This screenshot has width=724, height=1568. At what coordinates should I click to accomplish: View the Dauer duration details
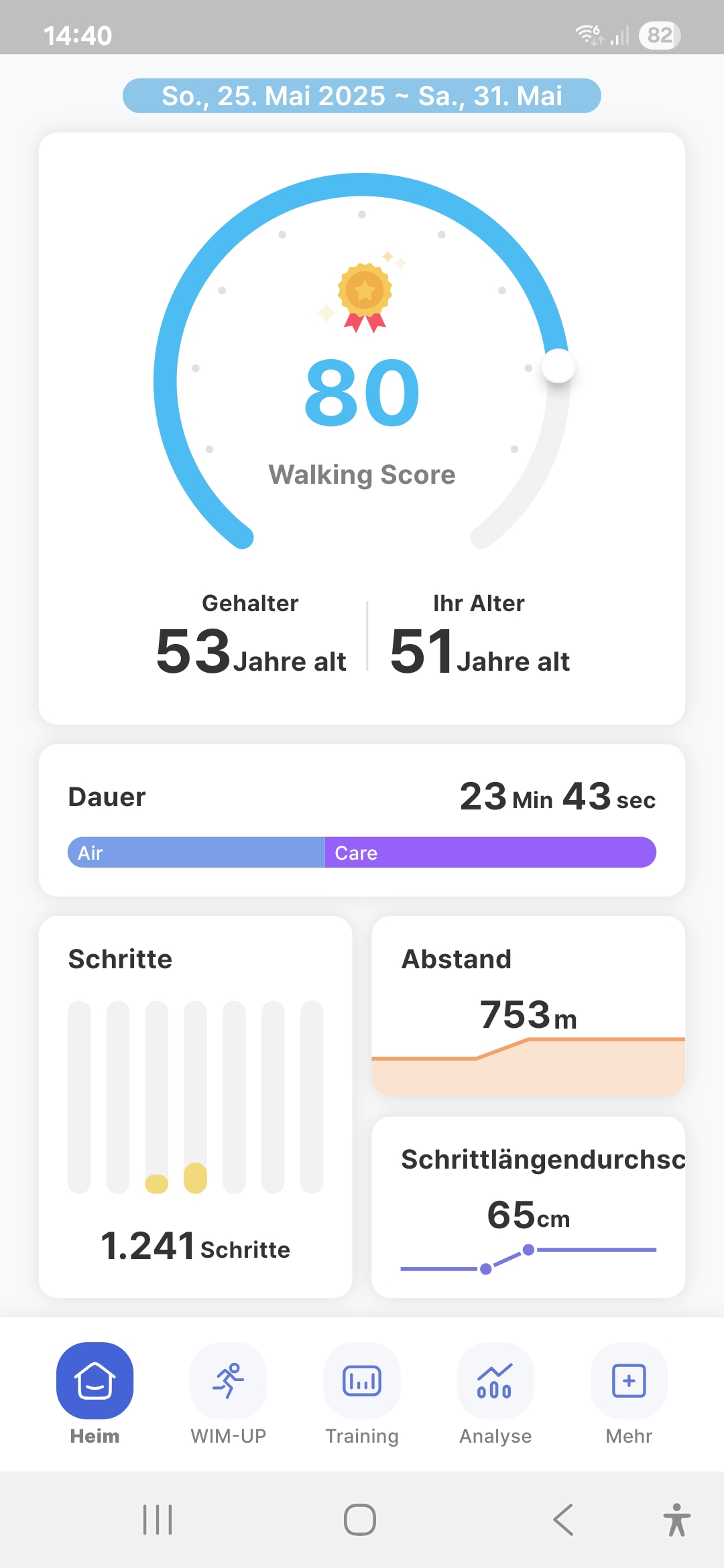click(362, 820)
